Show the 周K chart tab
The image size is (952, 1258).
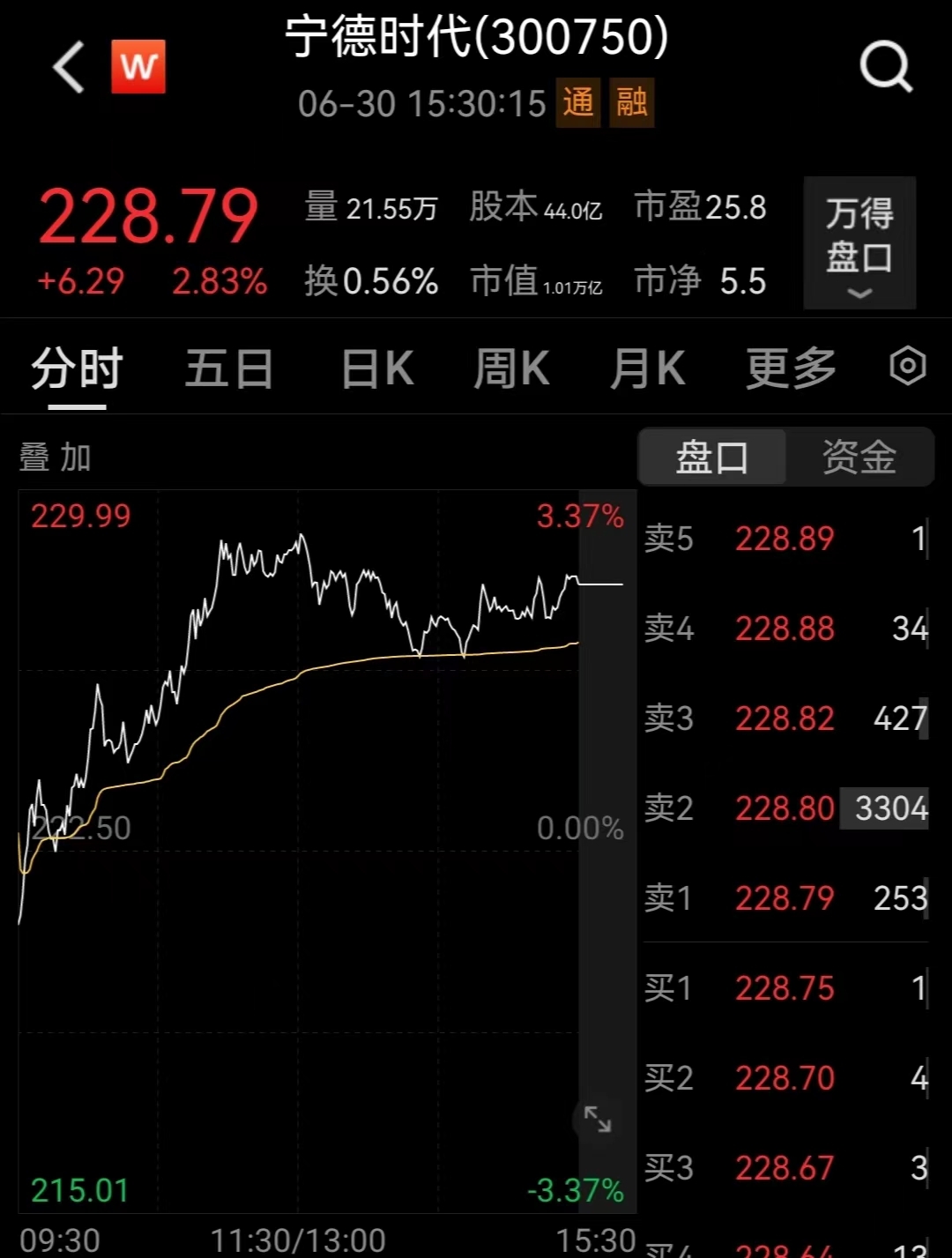pyautogui.click(x=511, y=368)
